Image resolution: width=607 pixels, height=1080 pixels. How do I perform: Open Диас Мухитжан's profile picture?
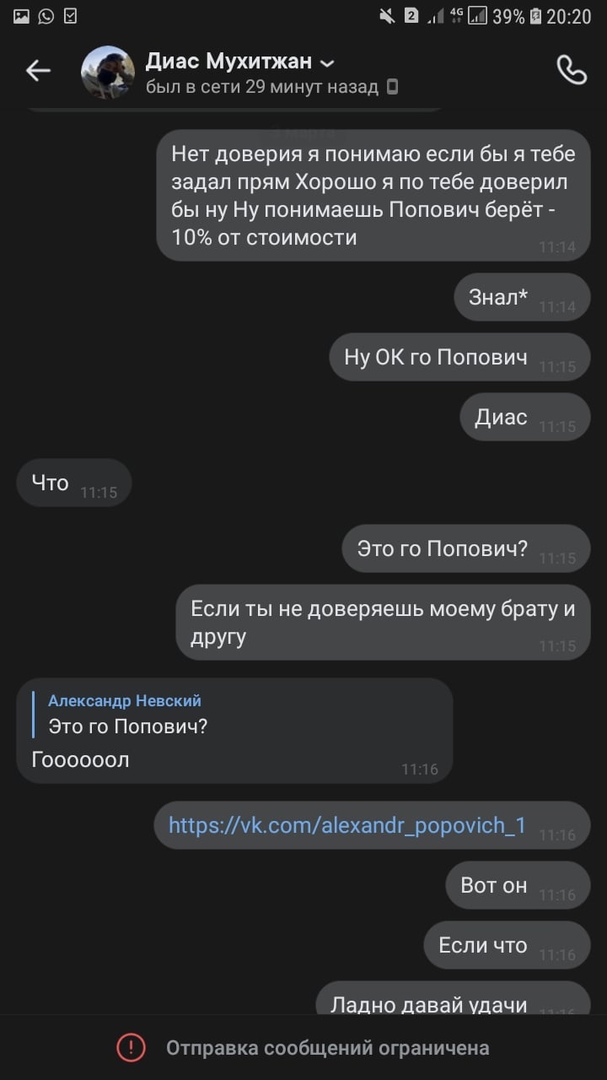pyautogui.click(x=108, y=72)
